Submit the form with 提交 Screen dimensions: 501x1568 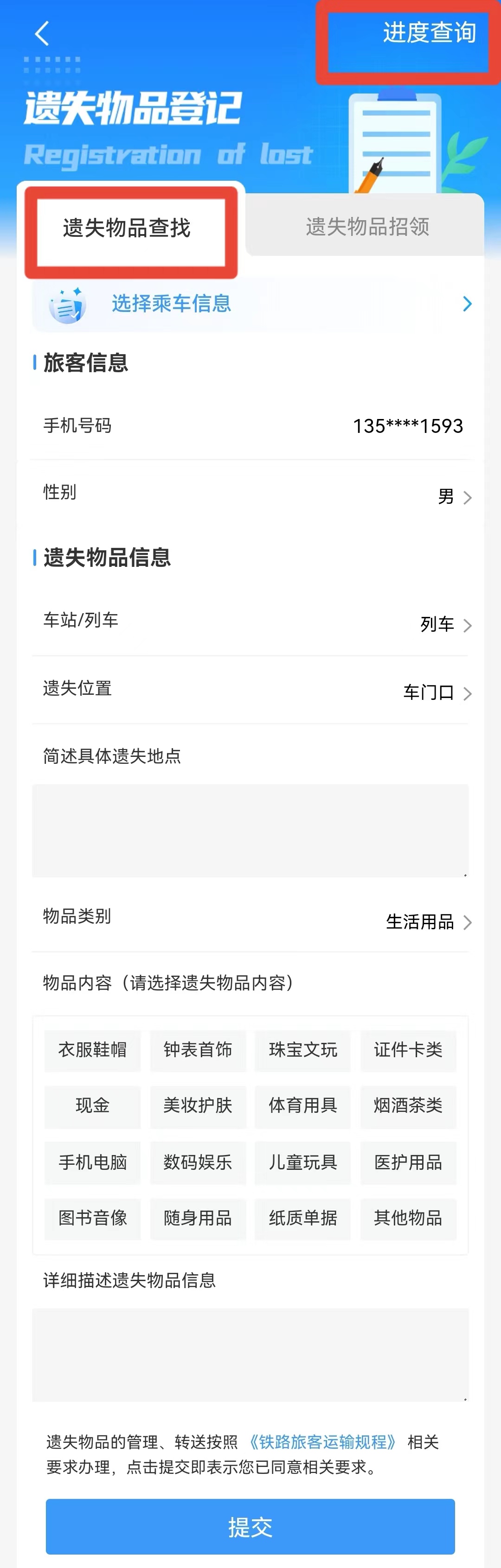(250, 1526)
